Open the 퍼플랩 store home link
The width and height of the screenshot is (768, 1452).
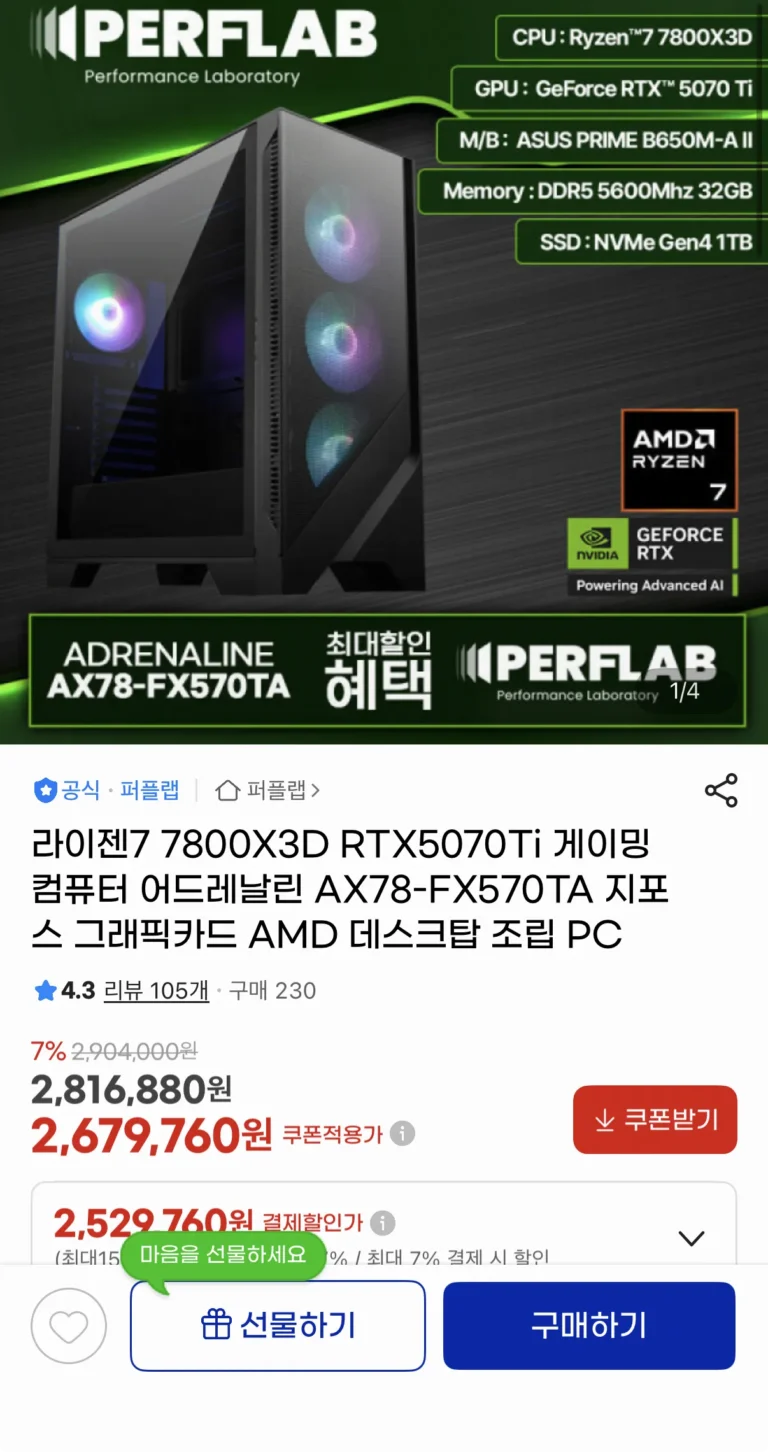pyautogui.click(x=268, y=791)
